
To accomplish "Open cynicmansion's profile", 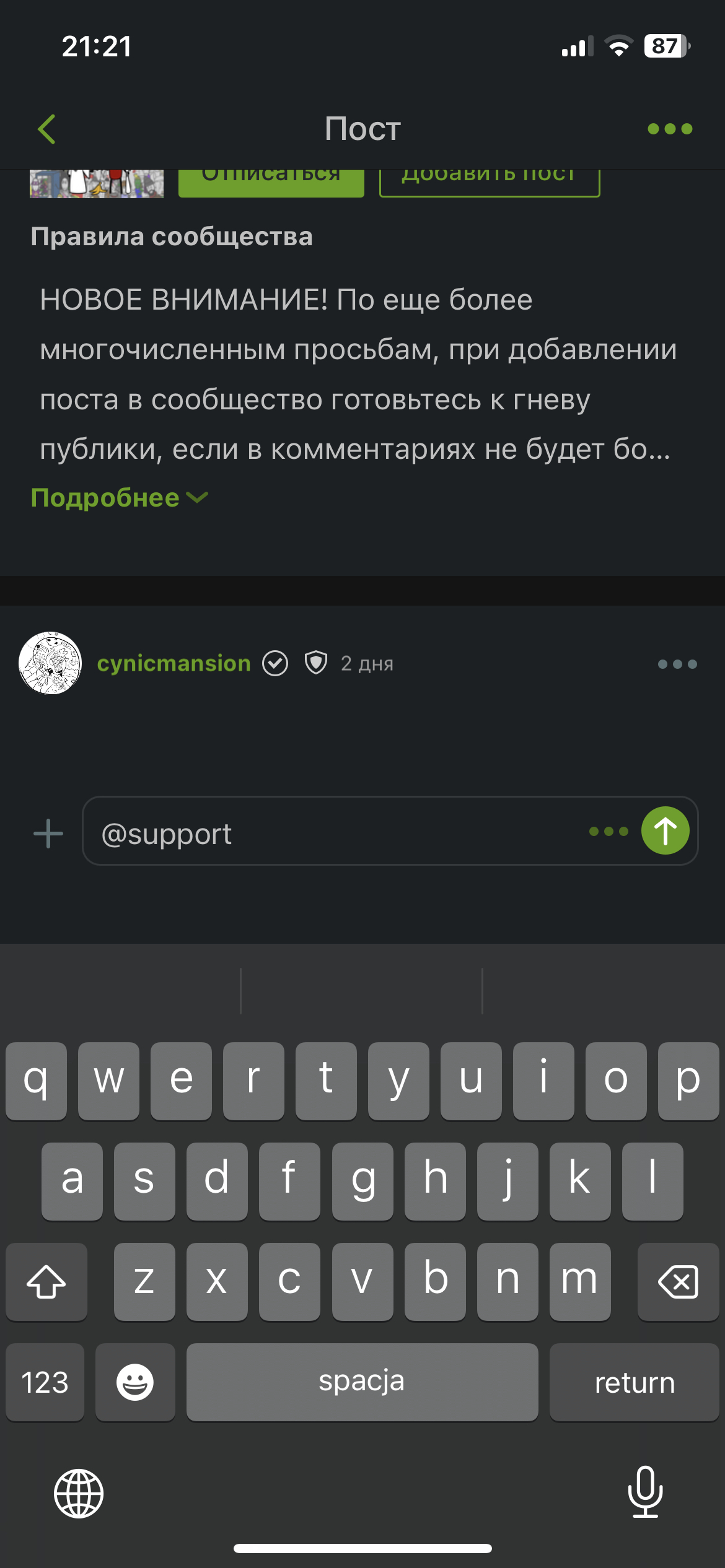I will click(x=174, y=663).
